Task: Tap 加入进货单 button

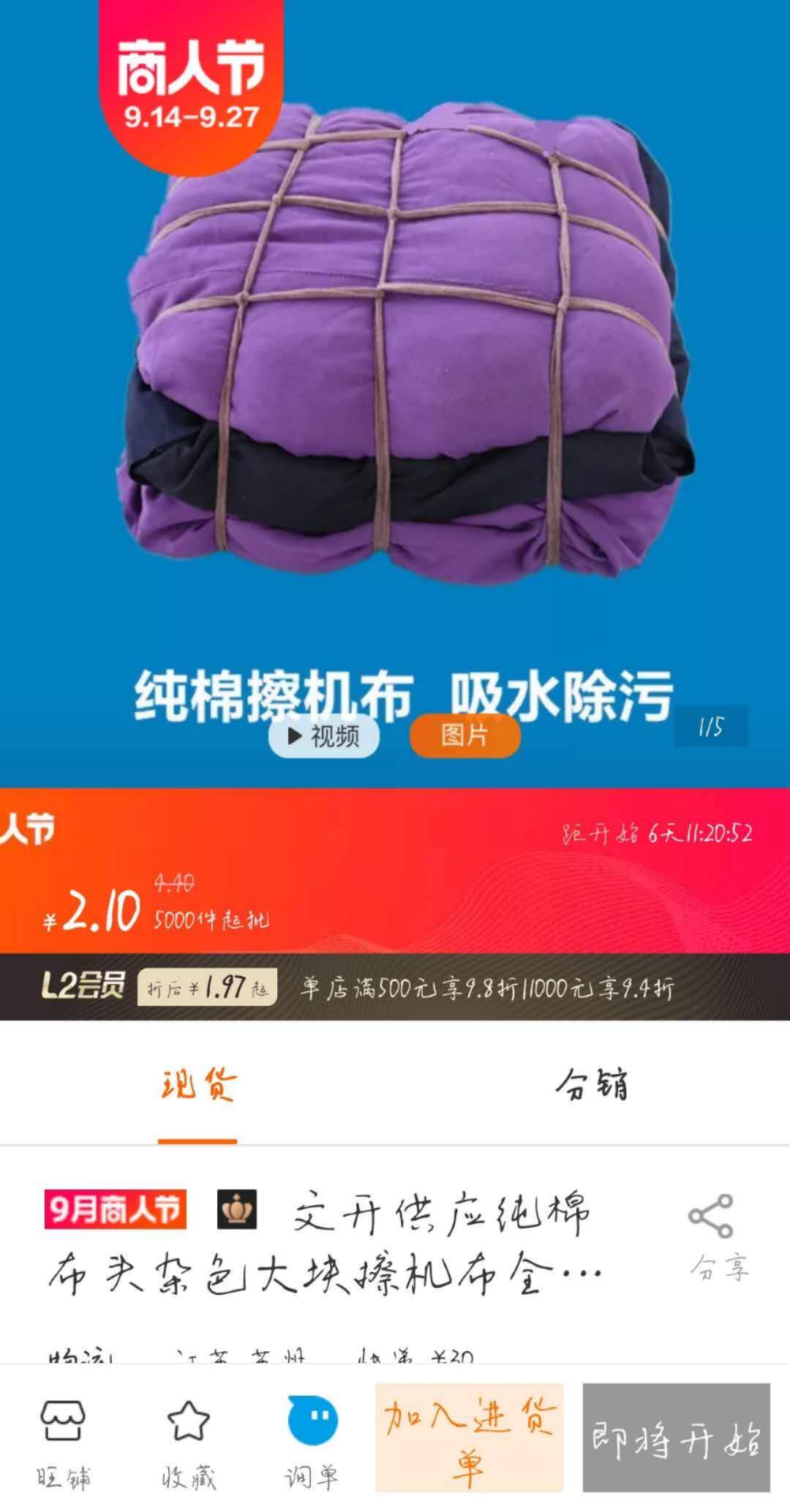Action: (x=469, y=1437)
